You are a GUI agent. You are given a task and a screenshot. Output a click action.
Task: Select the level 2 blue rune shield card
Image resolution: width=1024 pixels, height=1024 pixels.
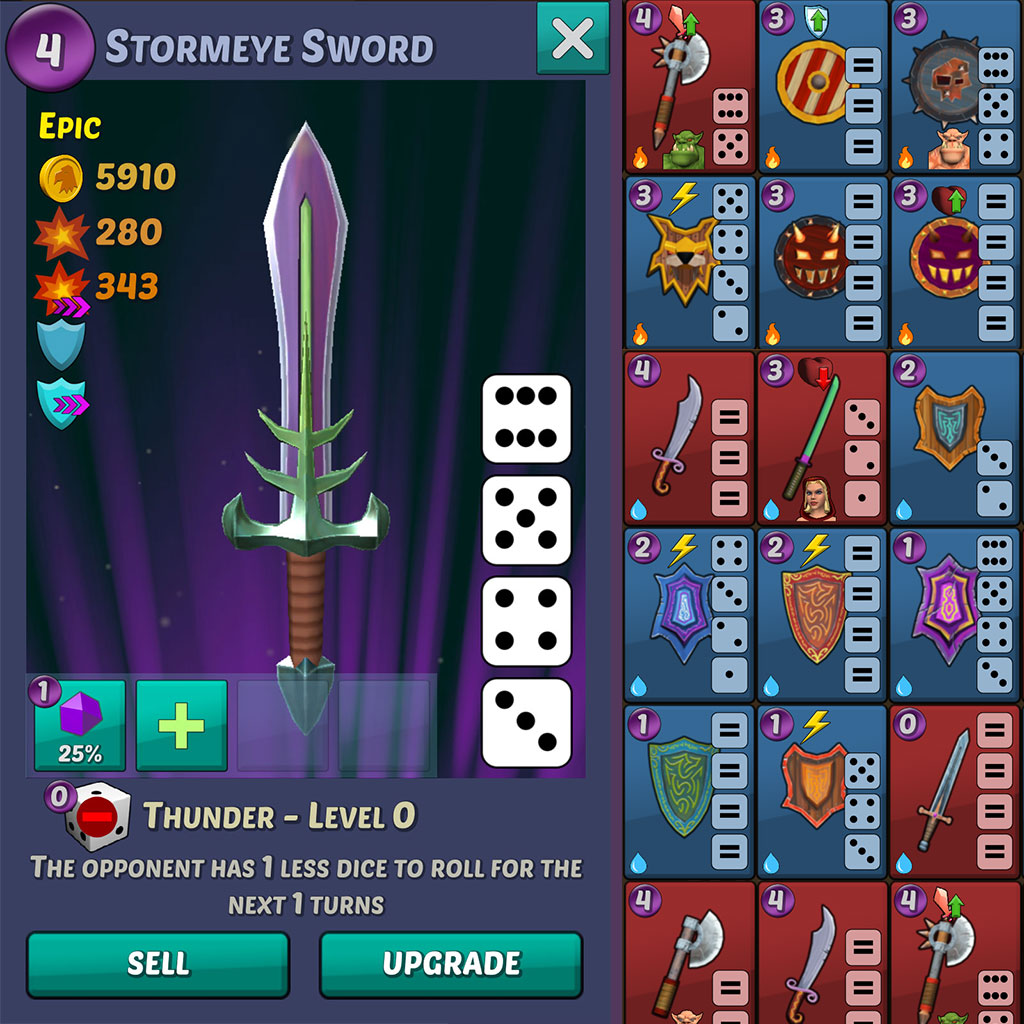[690, 615]
